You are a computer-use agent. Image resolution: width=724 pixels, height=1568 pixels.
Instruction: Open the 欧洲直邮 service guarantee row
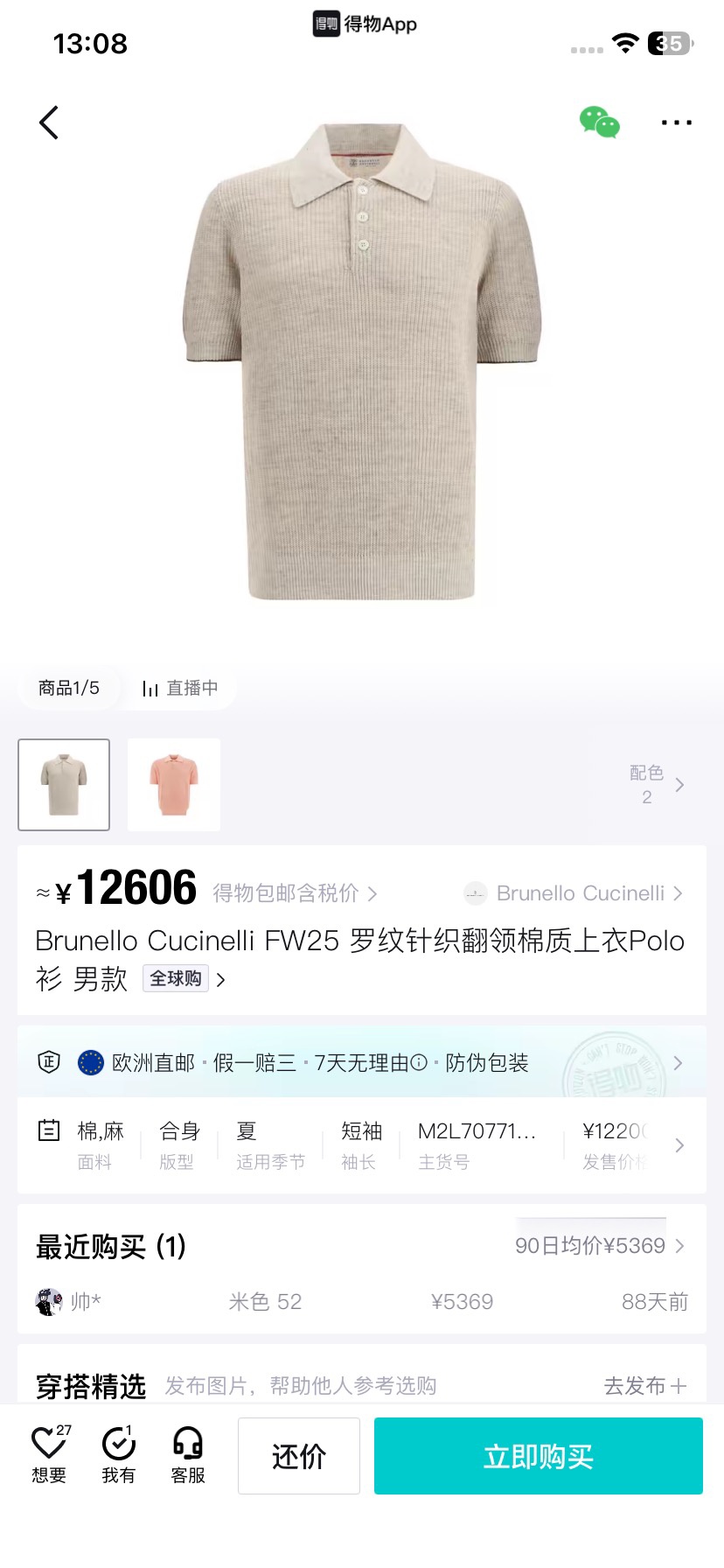[x=362, y=1062]
